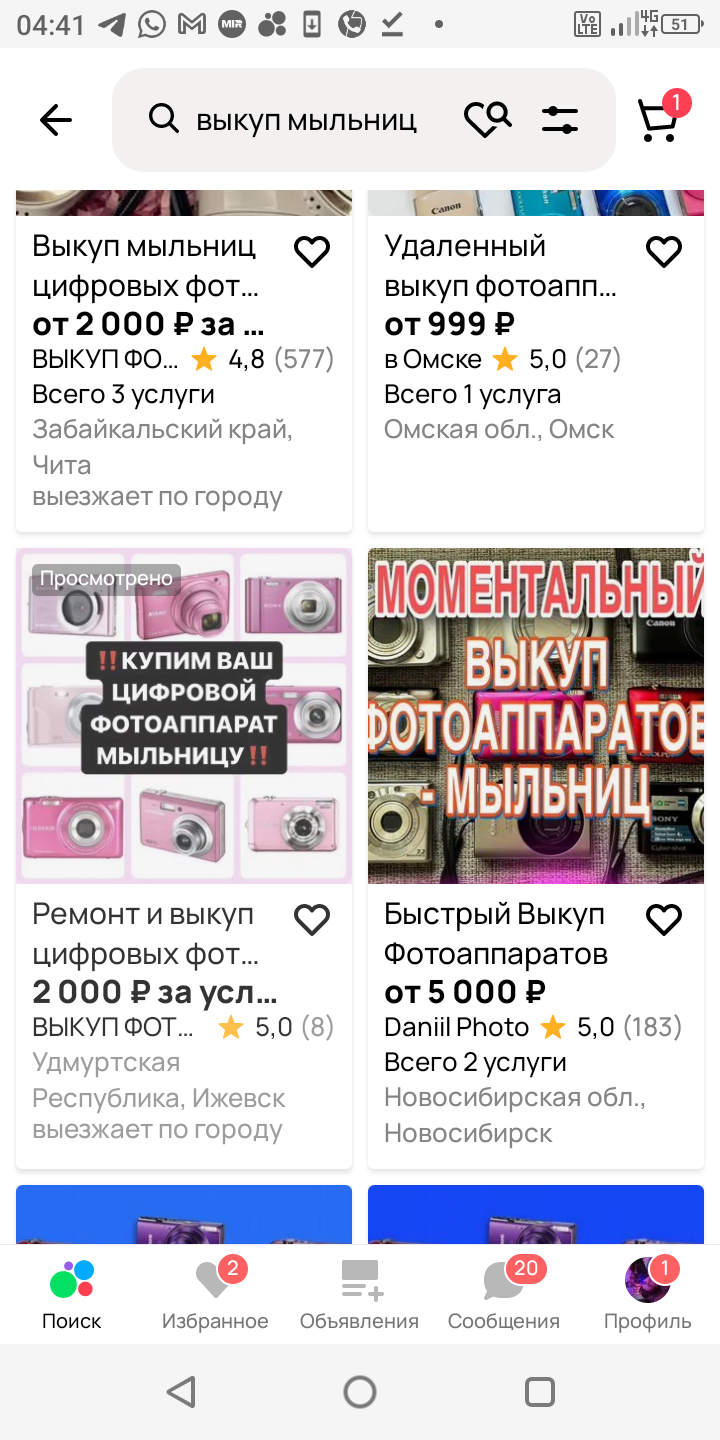Open the Чита listing "Выкуп мыльниц цифровых фот…"

(145, 265)
